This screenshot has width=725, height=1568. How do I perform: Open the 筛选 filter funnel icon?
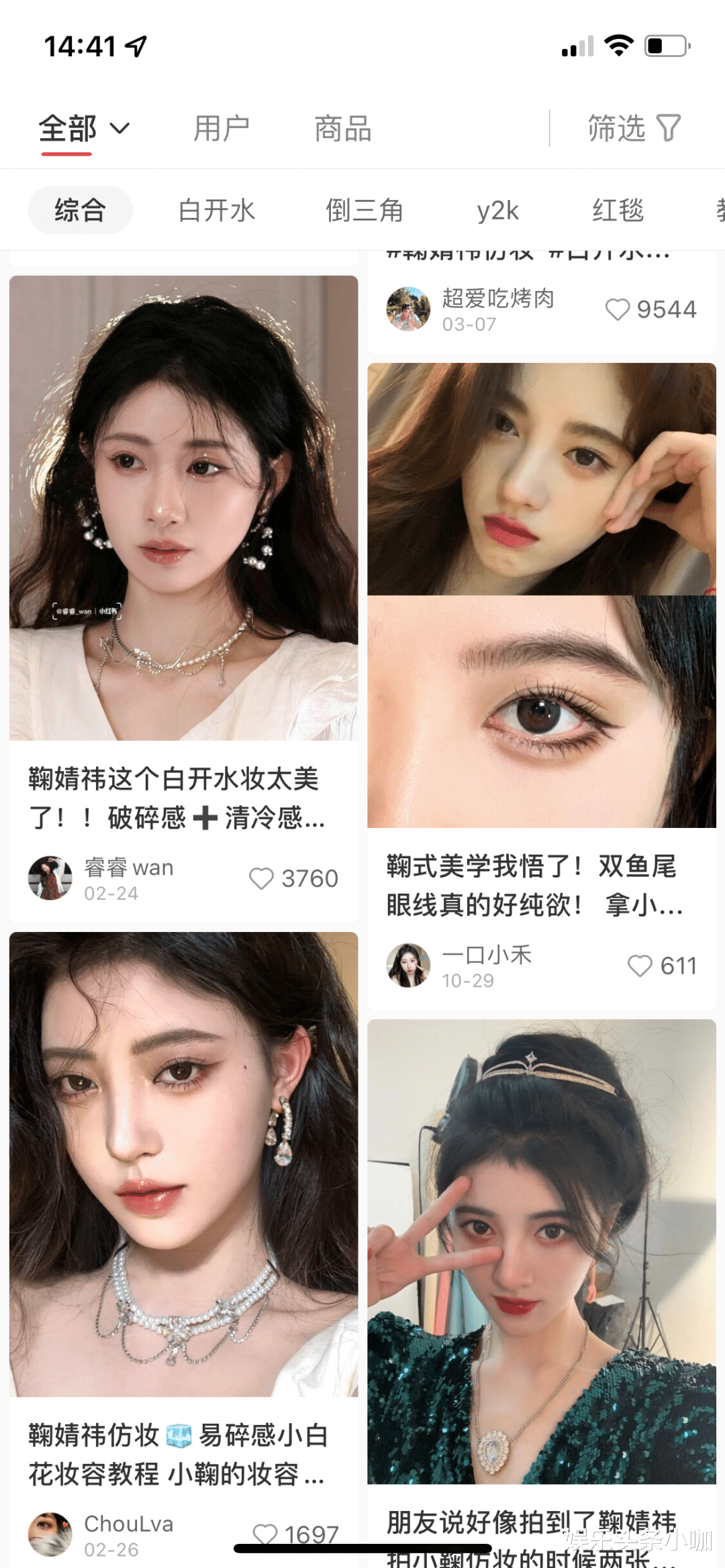pos(667,129)
